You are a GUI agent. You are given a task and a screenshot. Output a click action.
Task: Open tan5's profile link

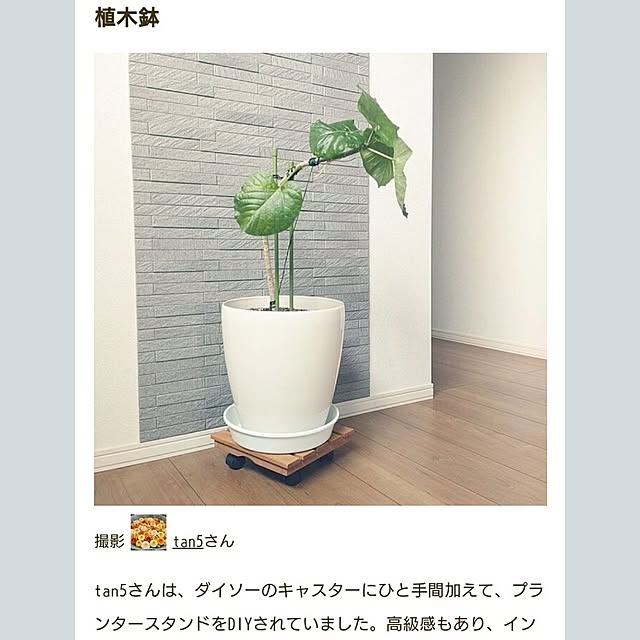(x=189, y=541)
